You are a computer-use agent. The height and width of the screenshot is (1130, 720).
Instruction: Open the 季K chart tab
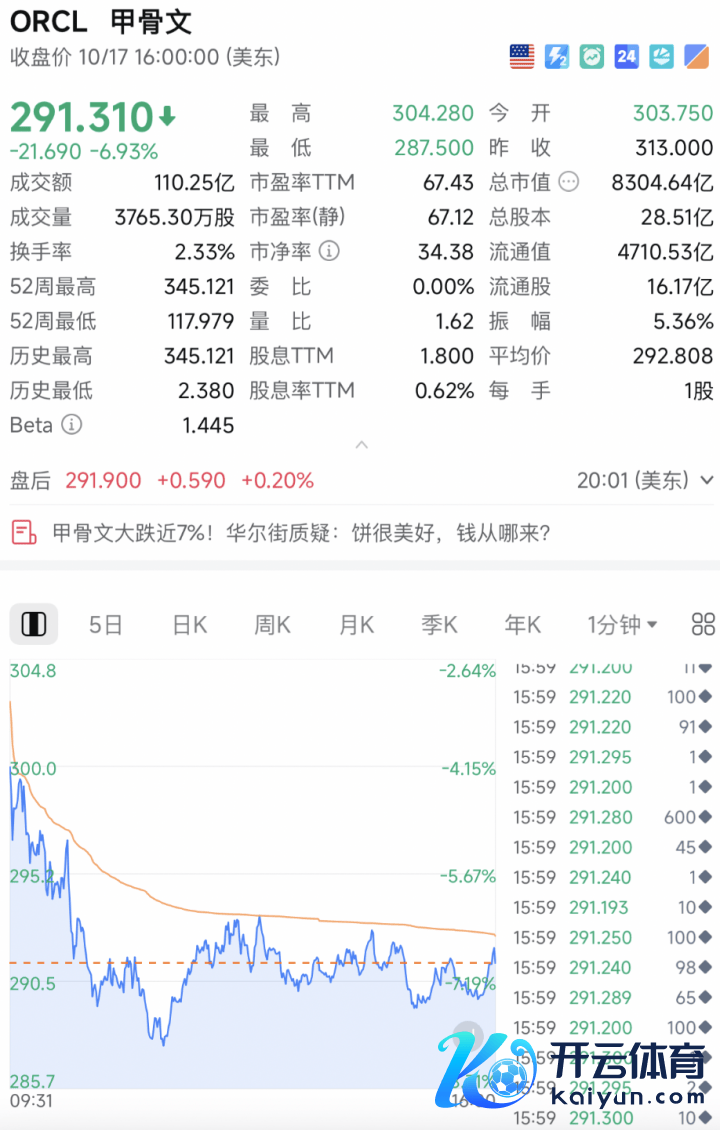[x=439, y=625]
